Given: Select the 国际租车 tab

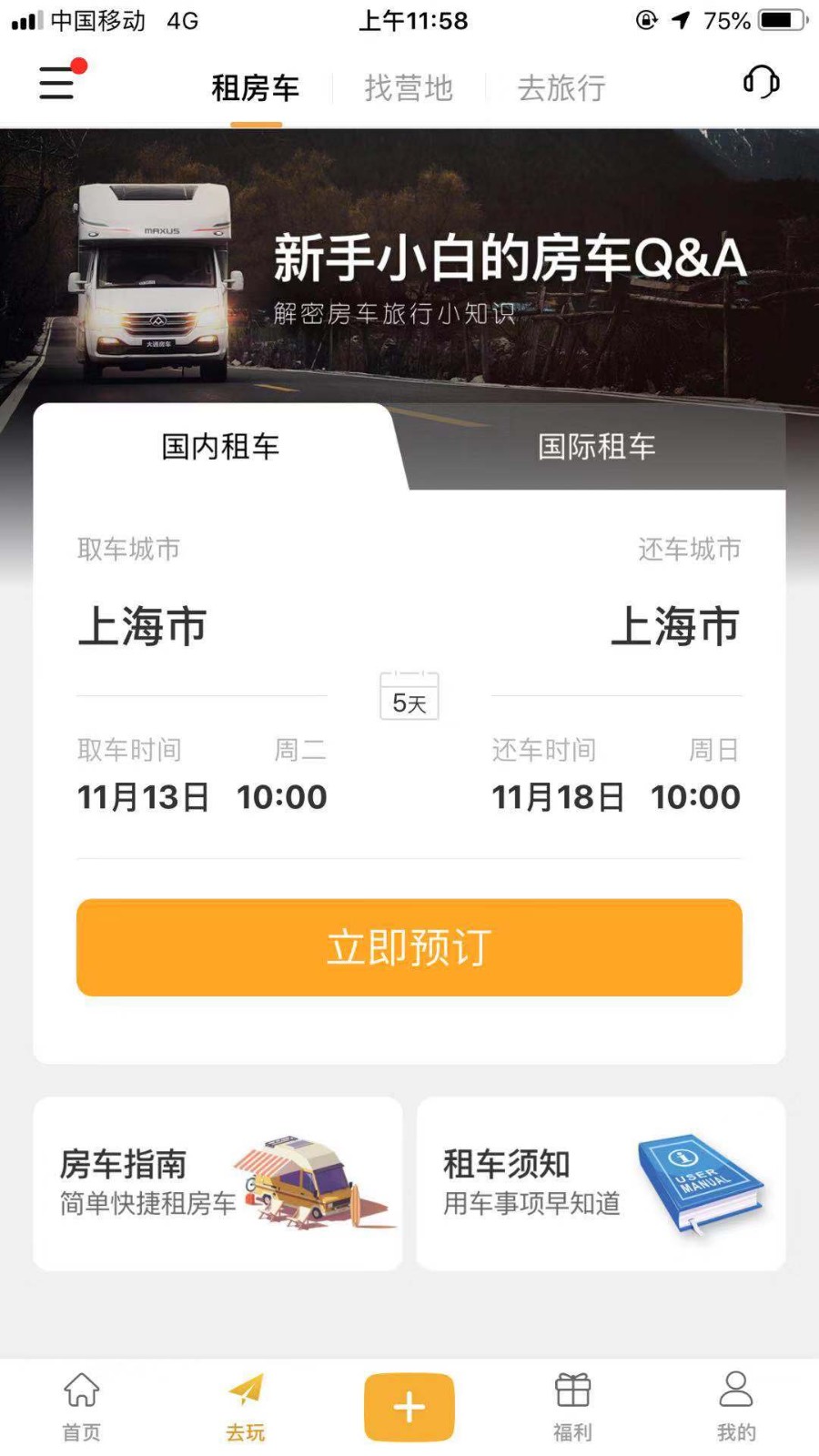Looking at the screenshot, I should [596, 447].
